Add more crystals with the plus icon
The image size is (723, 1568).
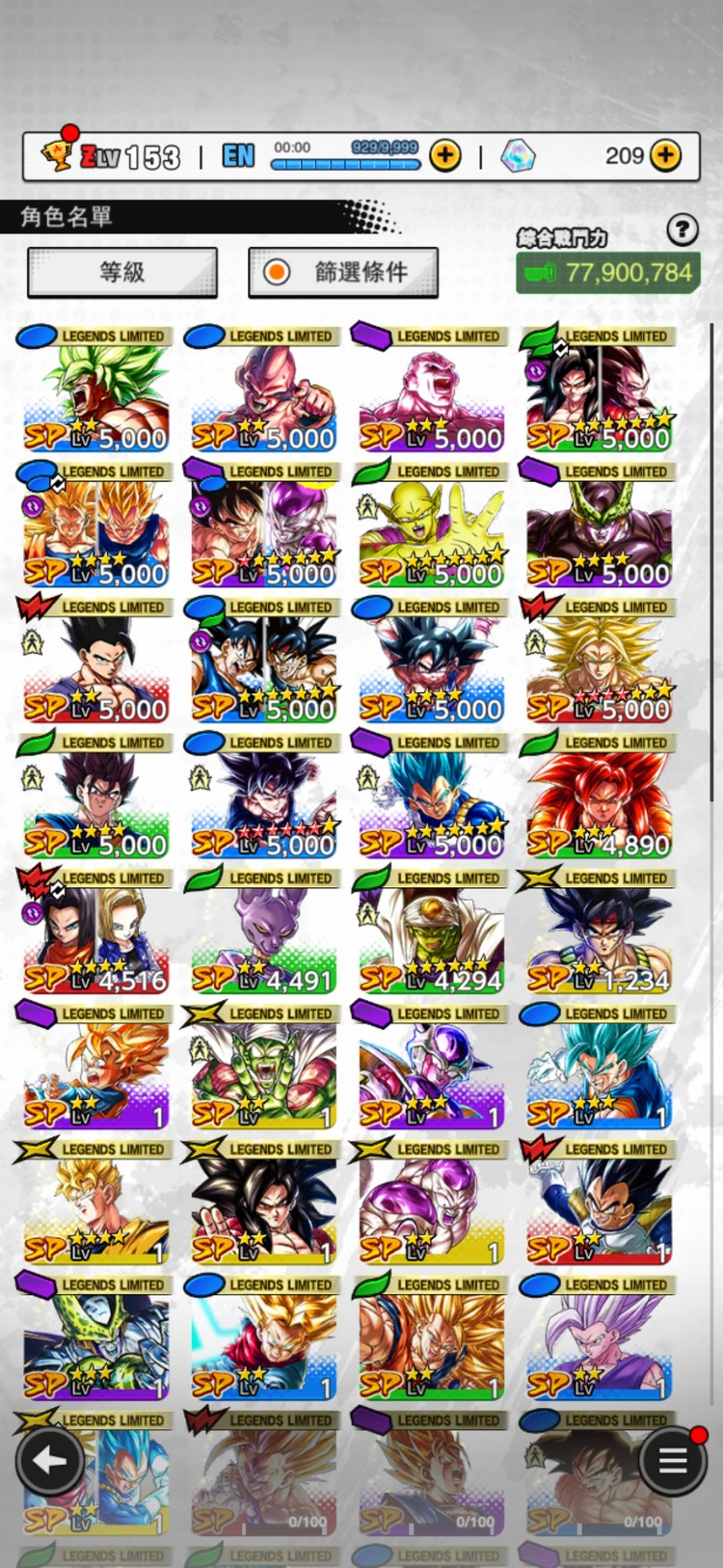click(x=665, y=155)
